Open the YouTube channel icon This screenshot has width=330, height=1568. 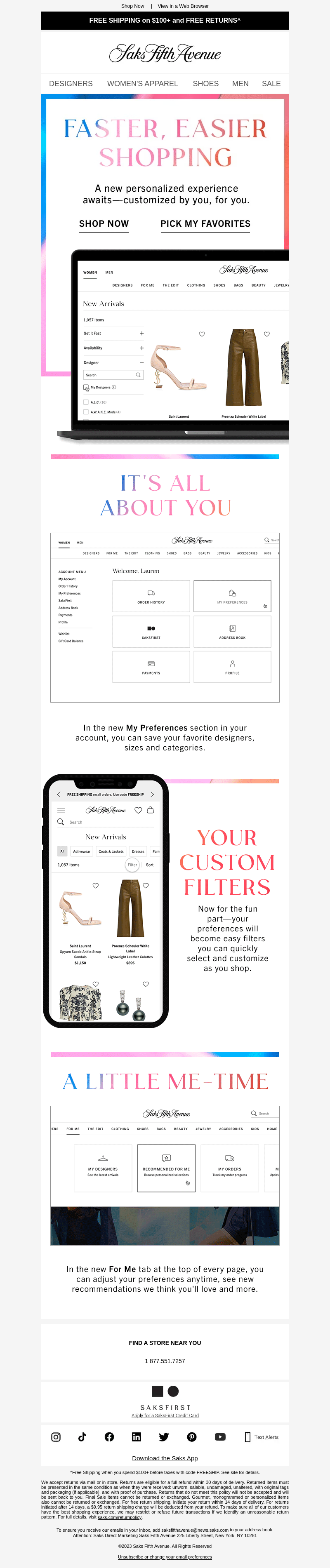[x=220, y=1437]
